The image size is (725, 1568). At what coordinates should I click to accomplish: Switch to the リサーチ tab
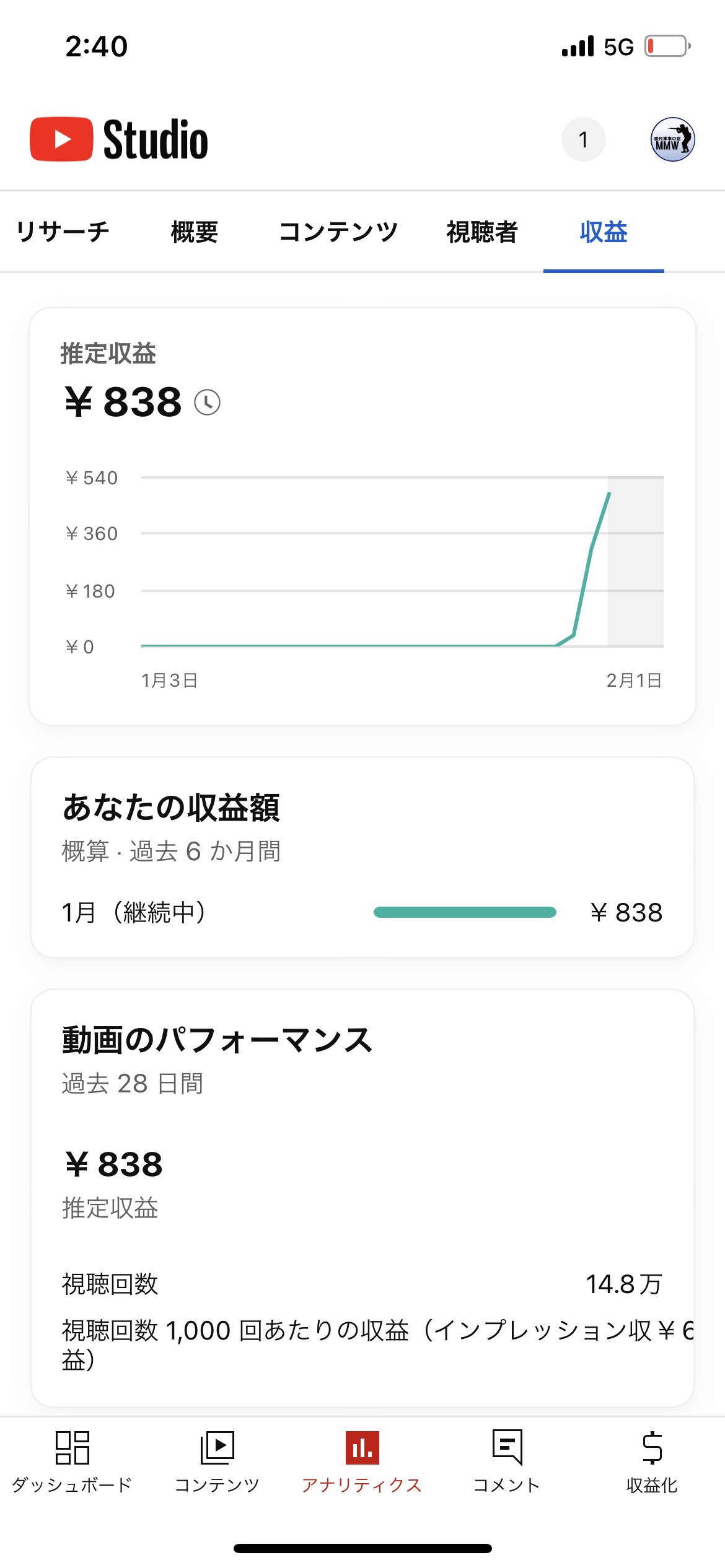[63, 232]
